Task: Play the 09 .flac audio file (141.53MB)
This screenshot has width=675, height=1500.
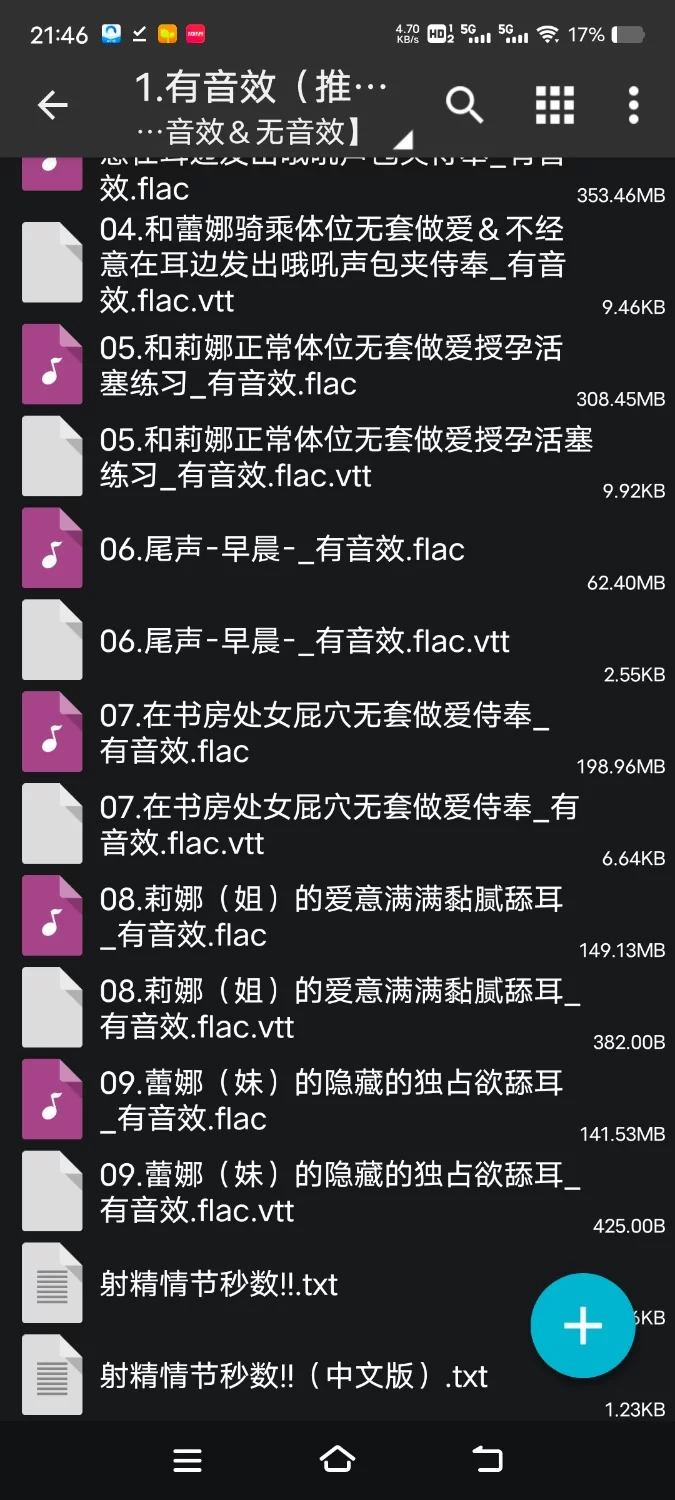Action: 330,1101
